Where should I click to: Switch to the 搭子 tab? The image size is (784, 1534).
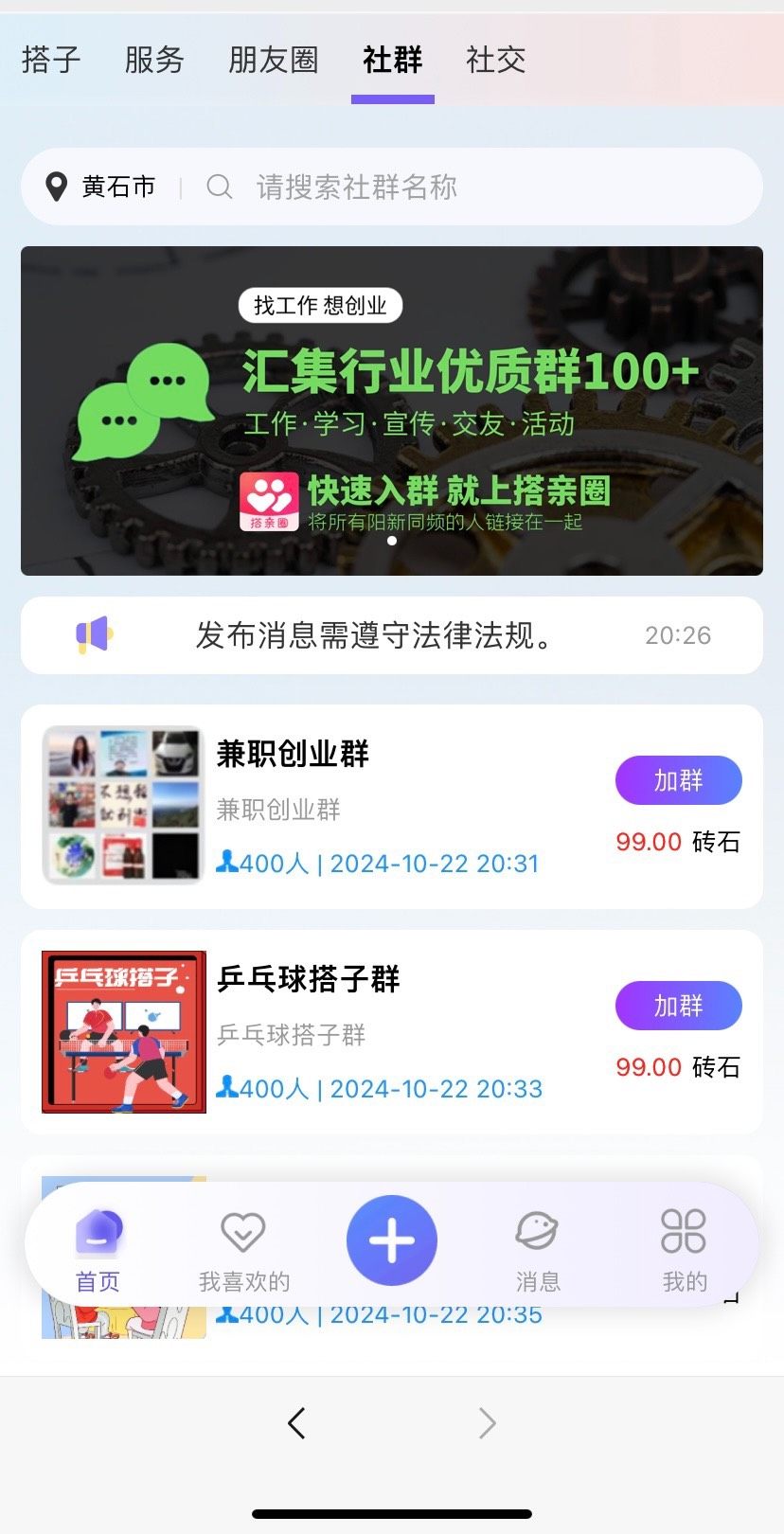51,60
